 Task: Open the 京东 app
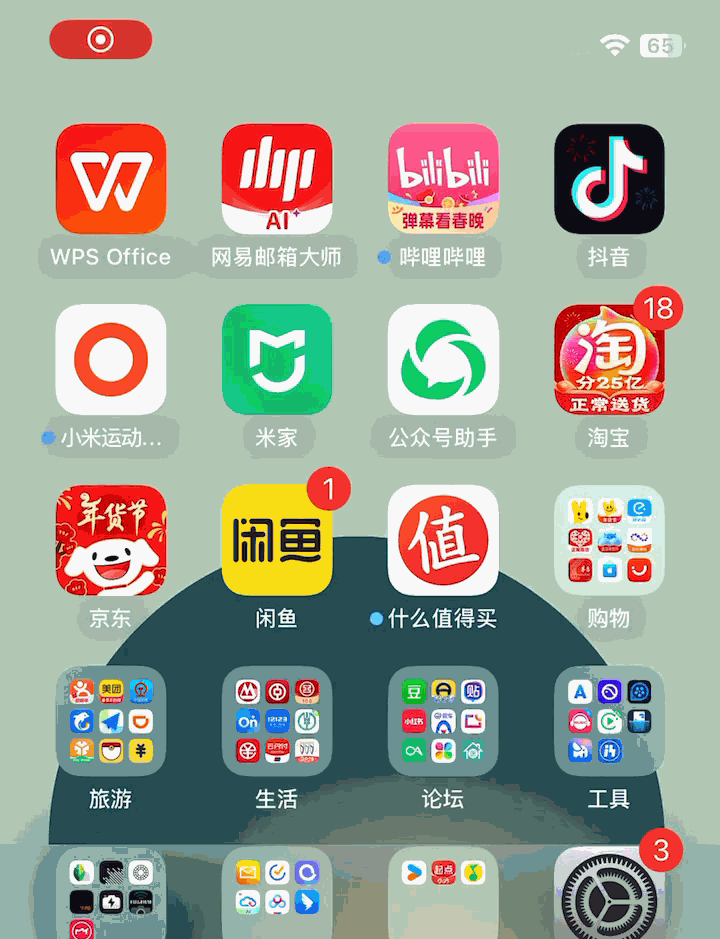point(110,540)
